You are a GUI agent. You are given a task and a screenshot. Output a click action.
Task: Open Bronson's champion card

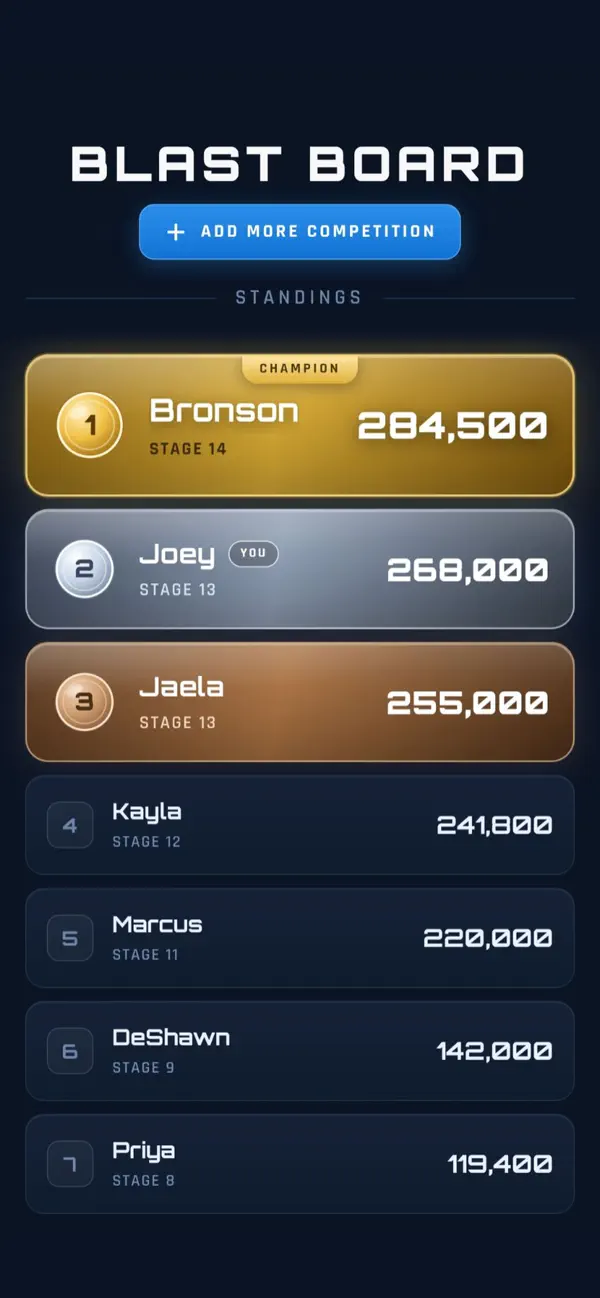[x=300, y=425]
